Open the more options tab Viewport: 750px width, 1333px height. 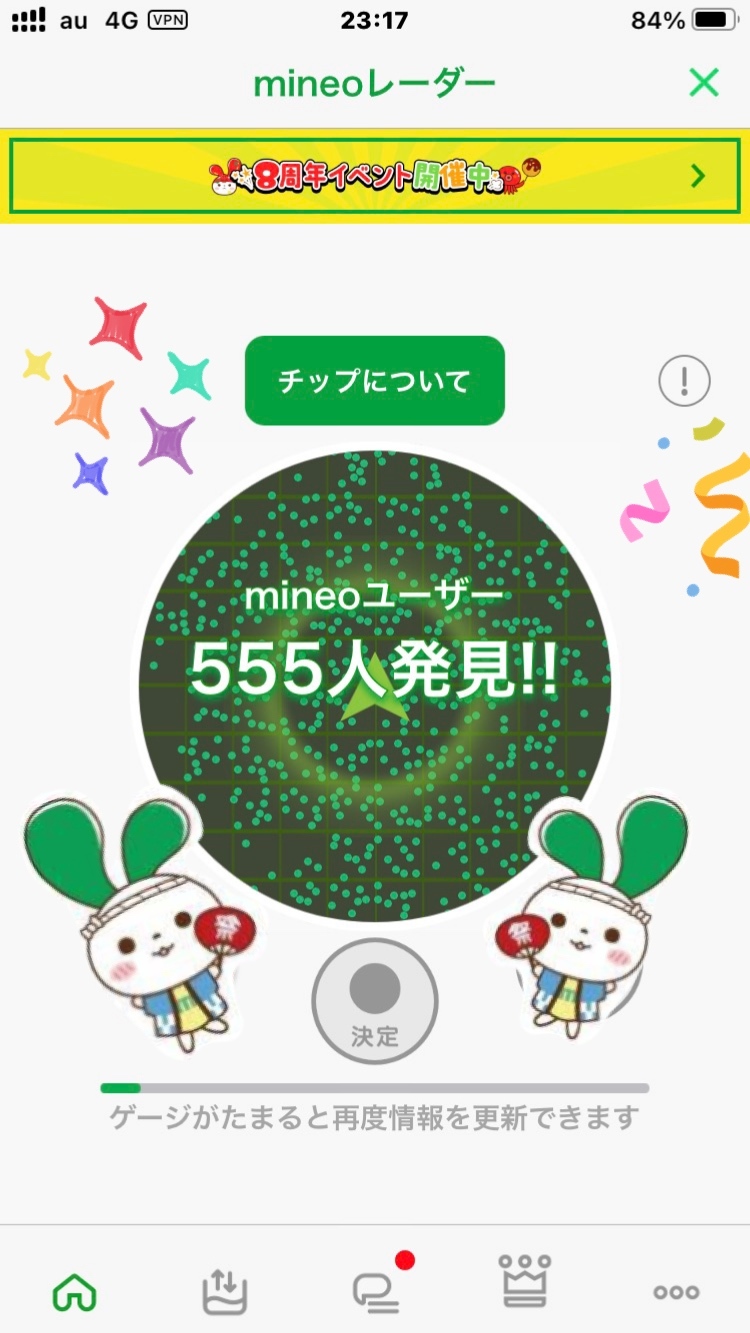pos(676,1292)
